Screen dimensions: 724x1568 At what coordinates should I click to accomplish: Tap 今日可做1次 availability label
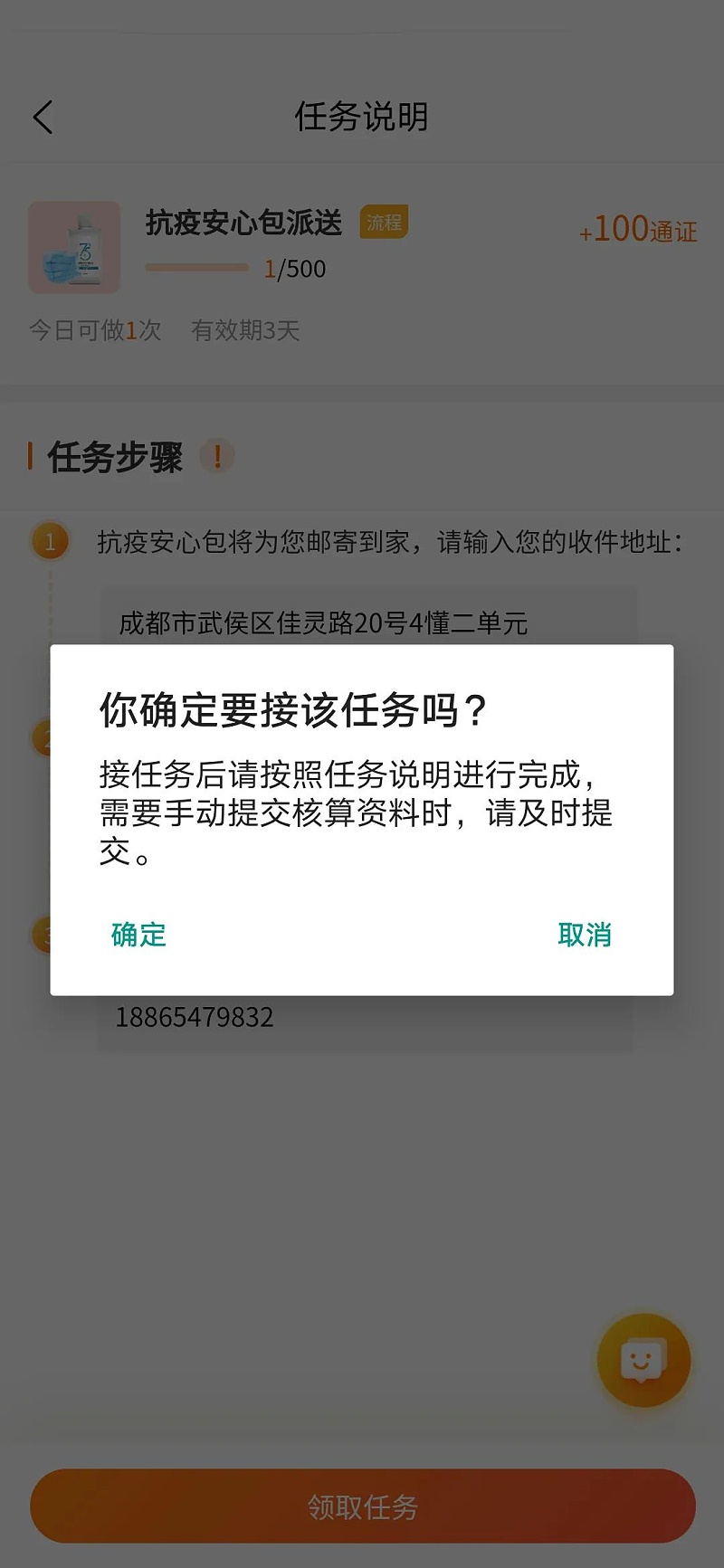(x=94, y=331)
